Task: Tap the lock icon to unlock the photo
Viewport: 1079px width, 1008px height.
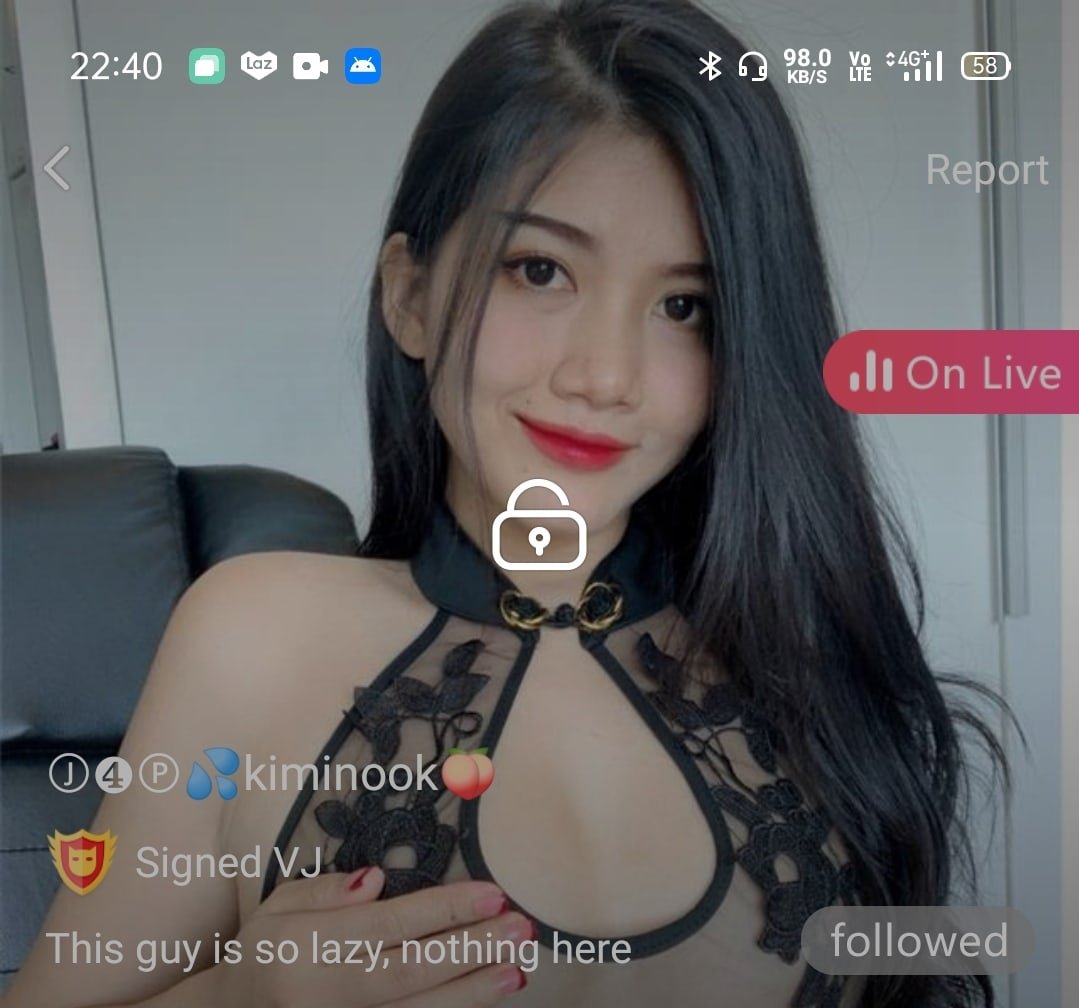Action: coord(539,526)
